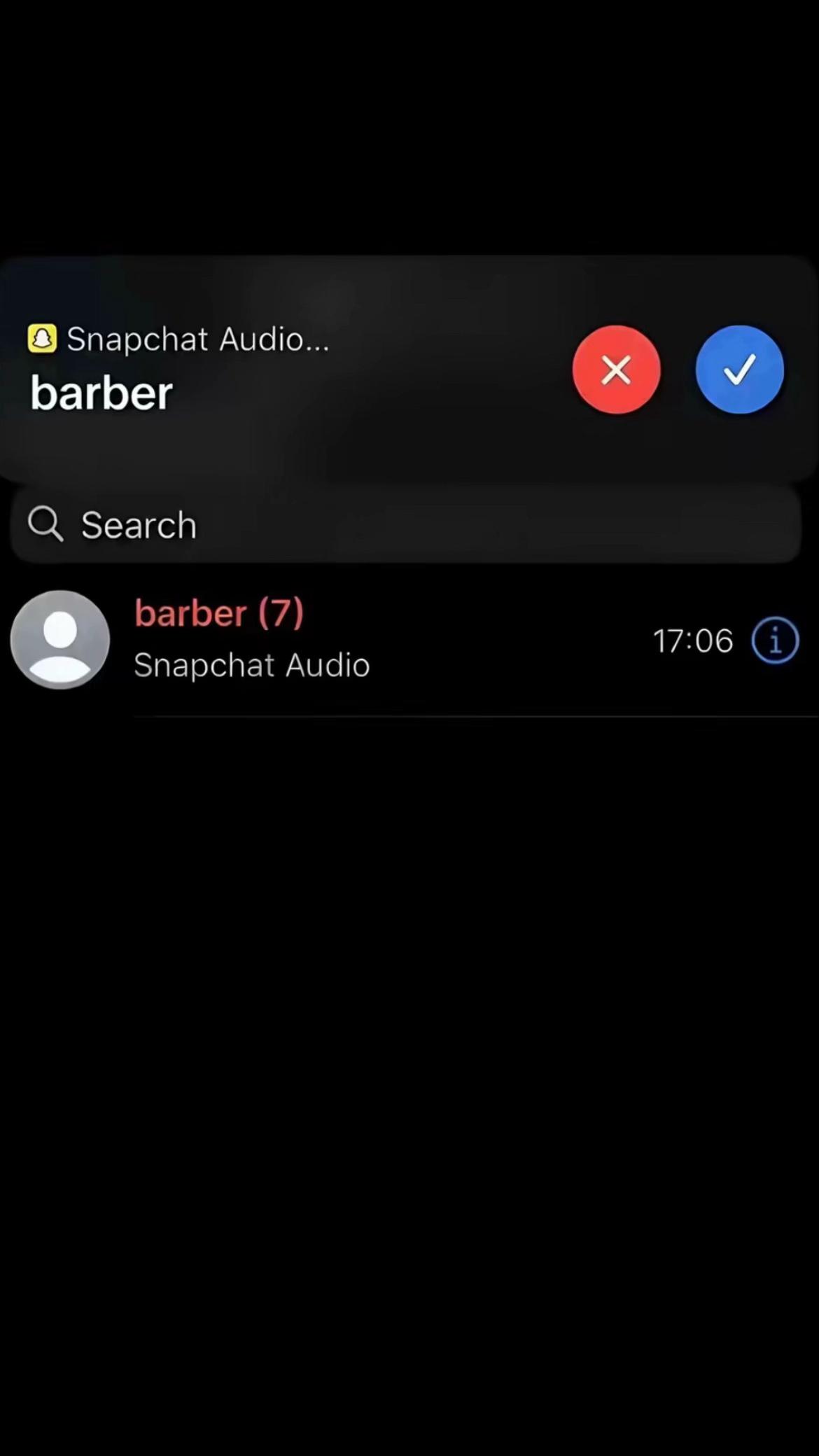Open the Snapchat Audio call banner

pyautogui.click(x=280, y=368)
